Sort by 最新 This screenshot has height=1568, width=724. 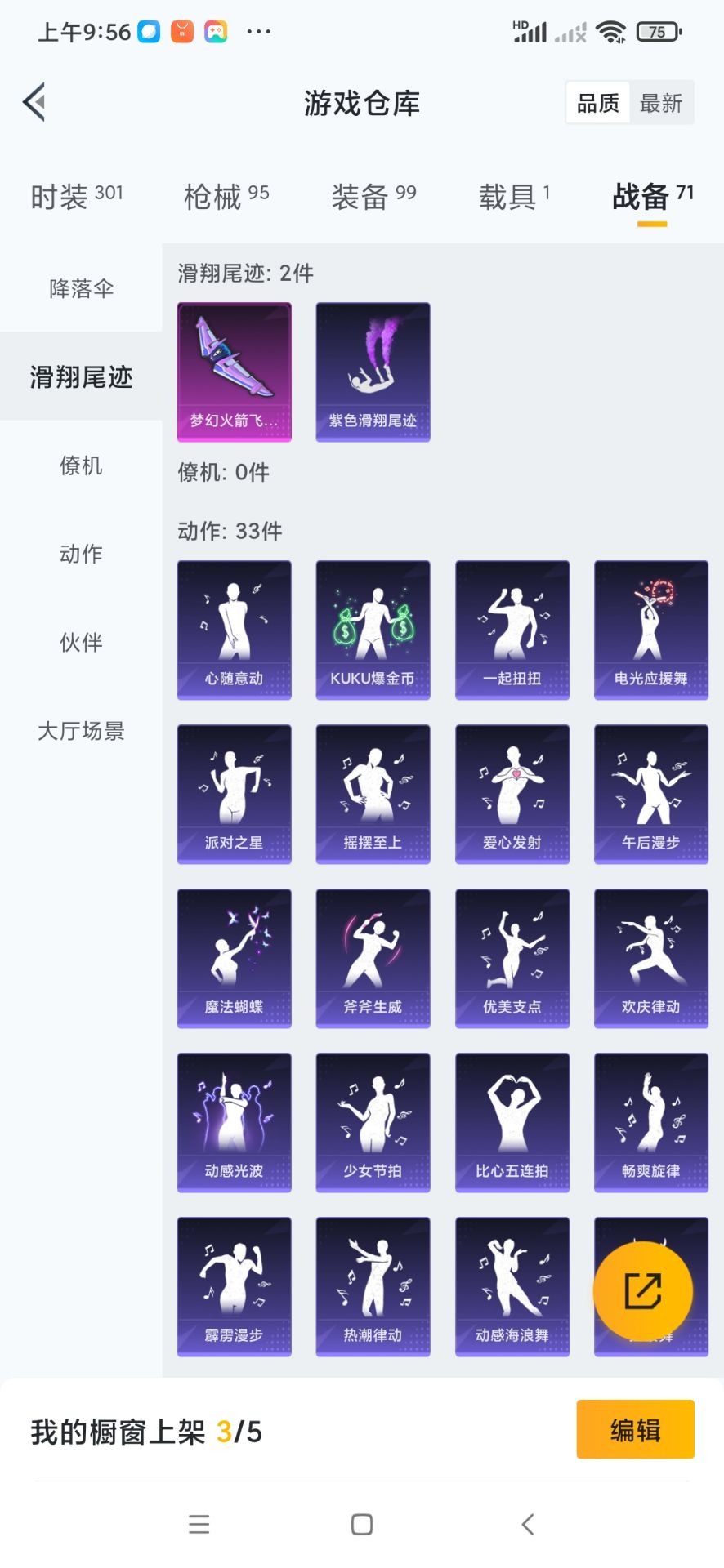point(660,103)
